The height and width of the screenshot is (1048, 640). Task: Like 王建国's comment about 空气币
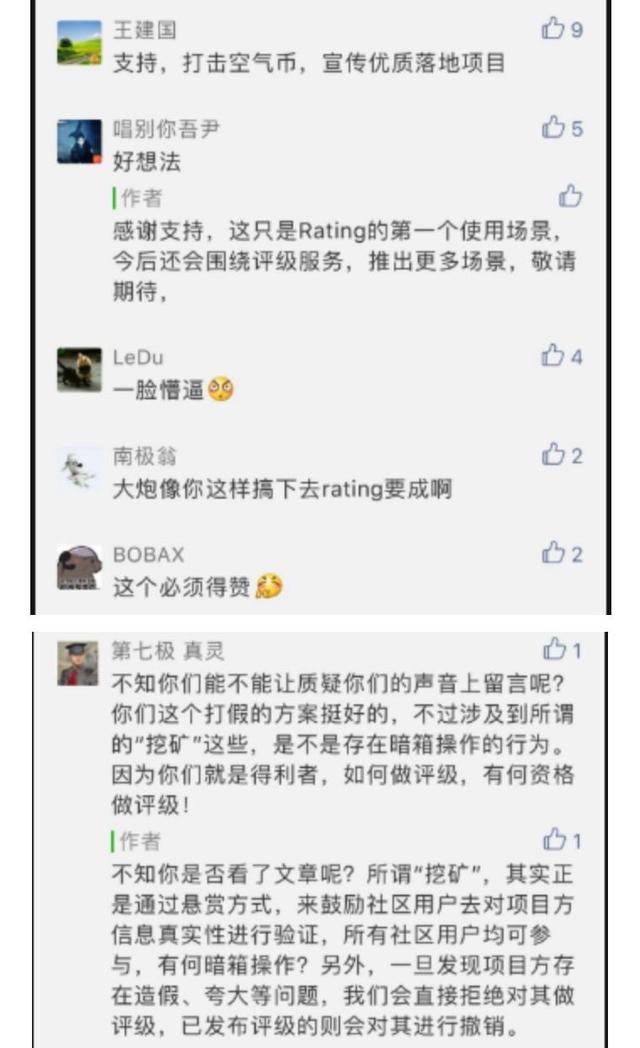coord(553,28)
